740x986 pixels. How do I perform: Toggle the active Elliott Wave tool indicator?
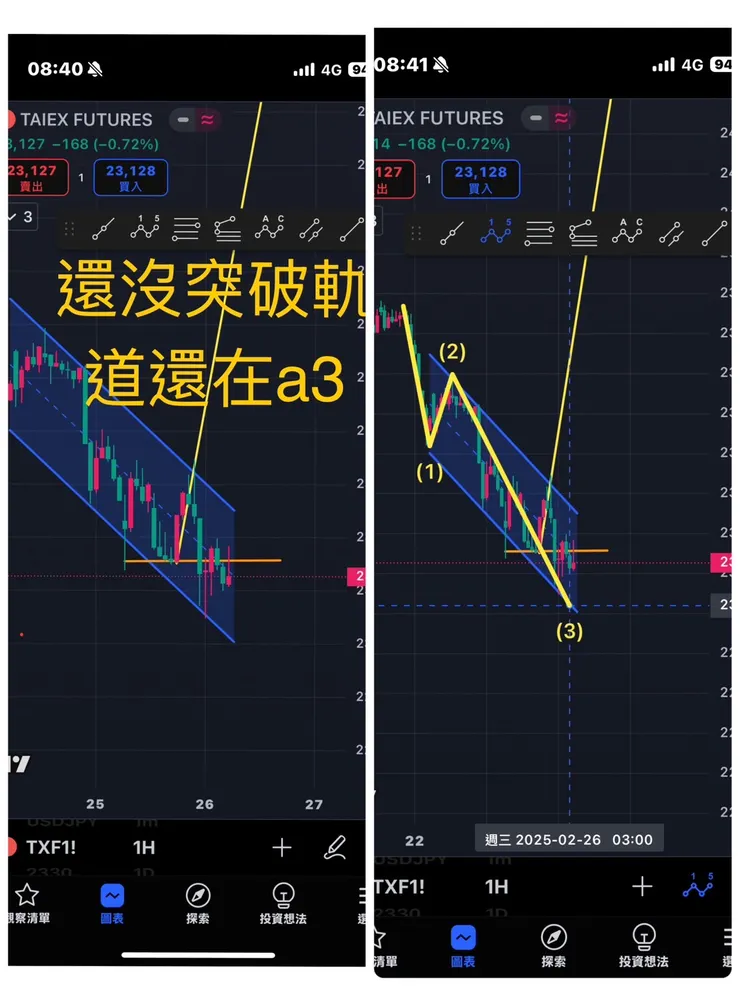[x=698, y=886]
